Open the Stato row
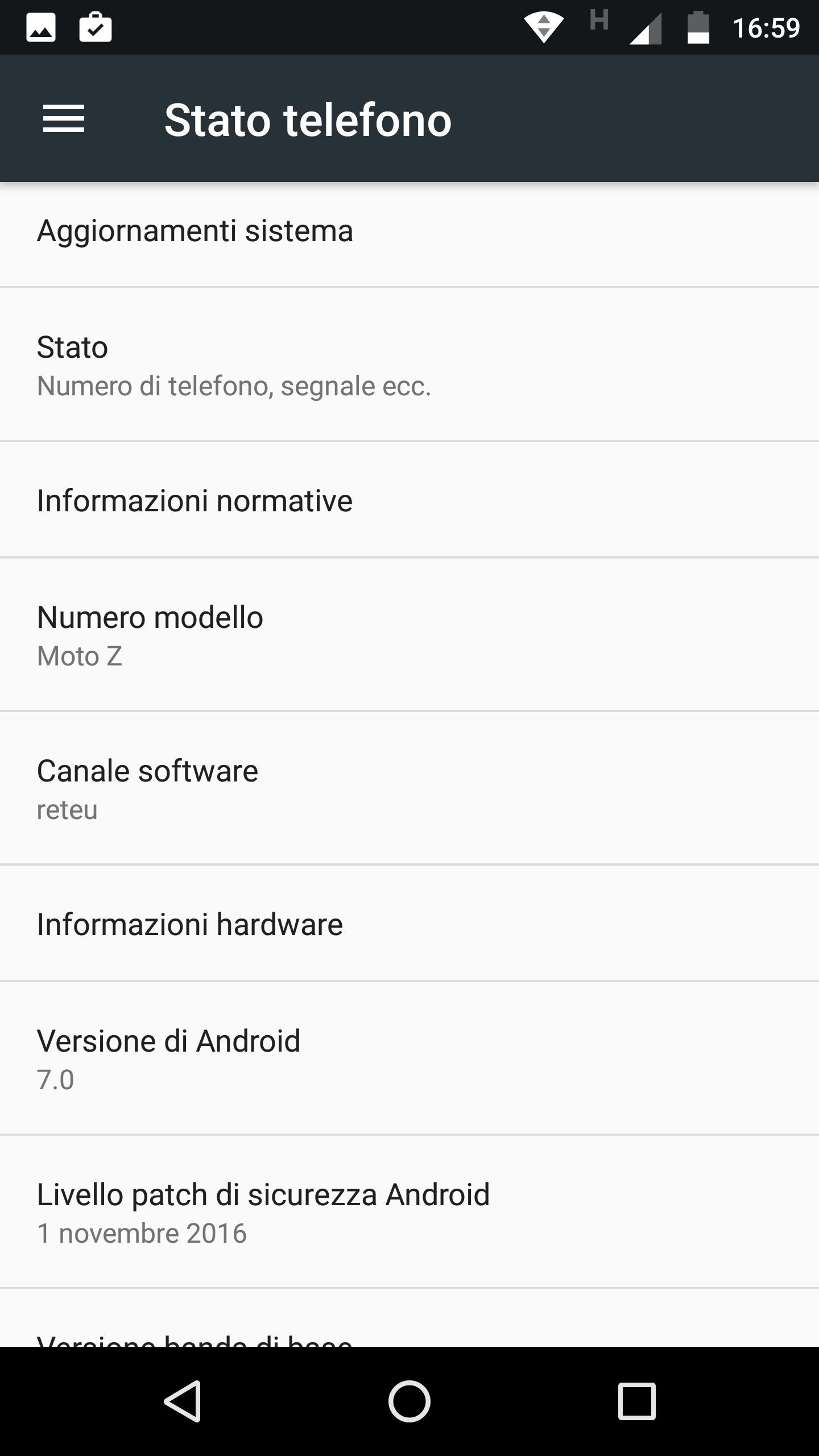 click(409, 365)
